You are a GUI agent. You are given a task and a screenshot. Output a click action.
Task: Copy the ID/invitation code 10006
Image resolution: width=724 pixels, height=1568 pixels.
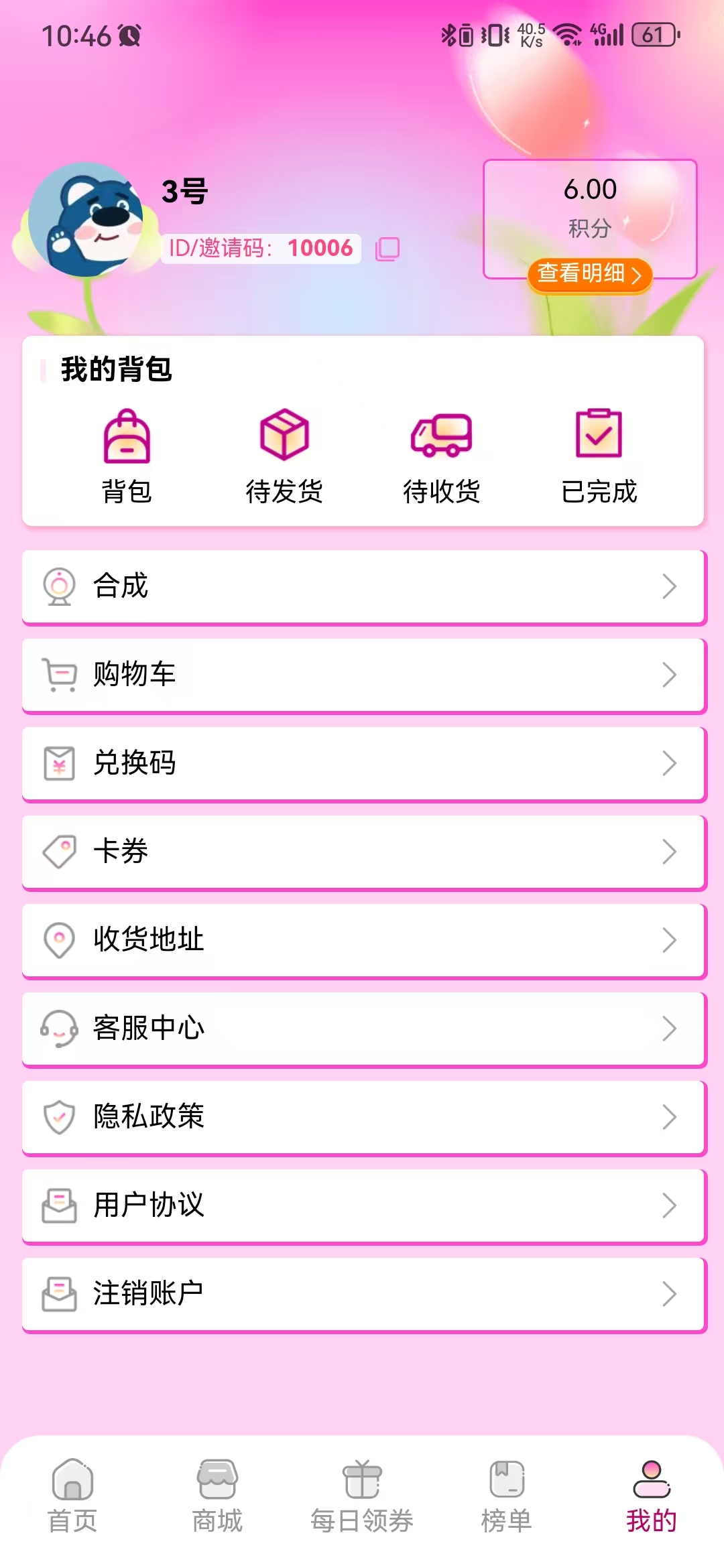pyautogui.click(x=387, y=249)
